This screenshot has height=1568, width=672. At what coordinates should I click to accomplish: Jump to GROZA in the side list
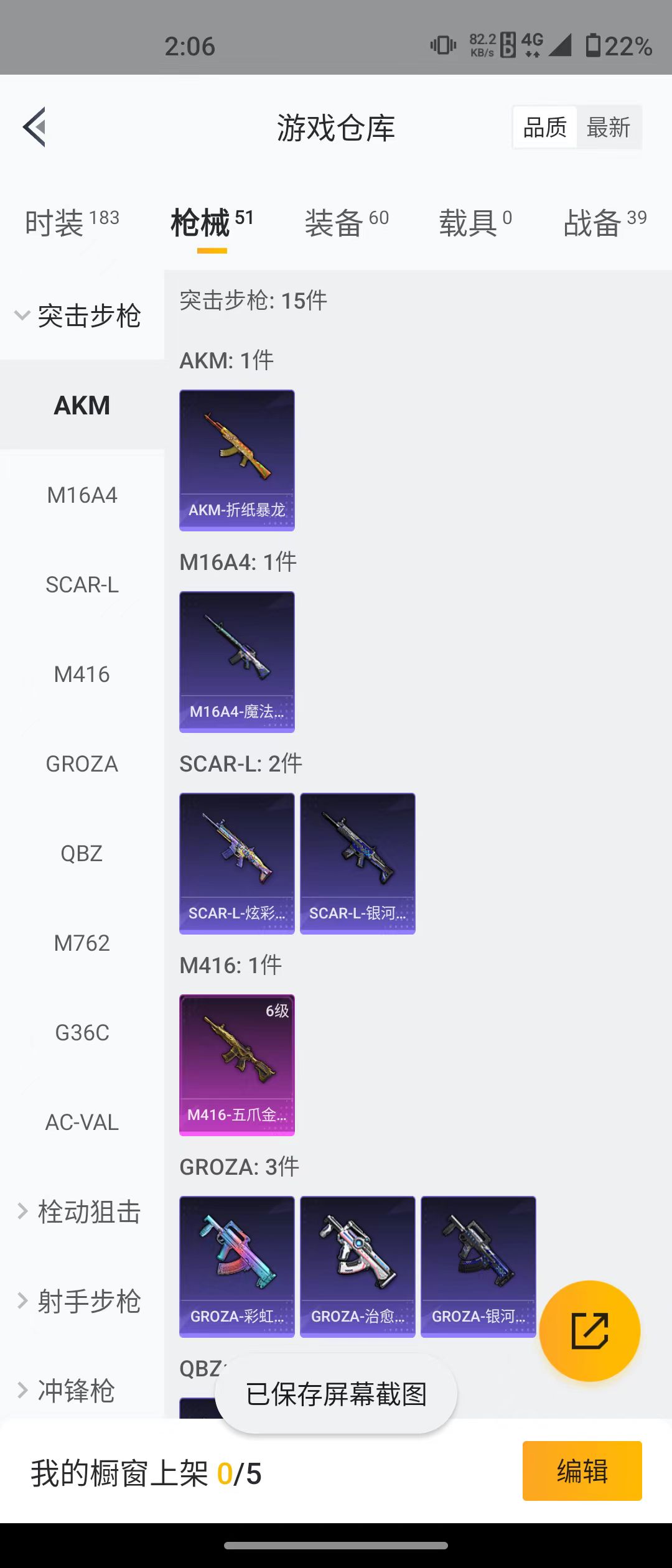point(82,764)
